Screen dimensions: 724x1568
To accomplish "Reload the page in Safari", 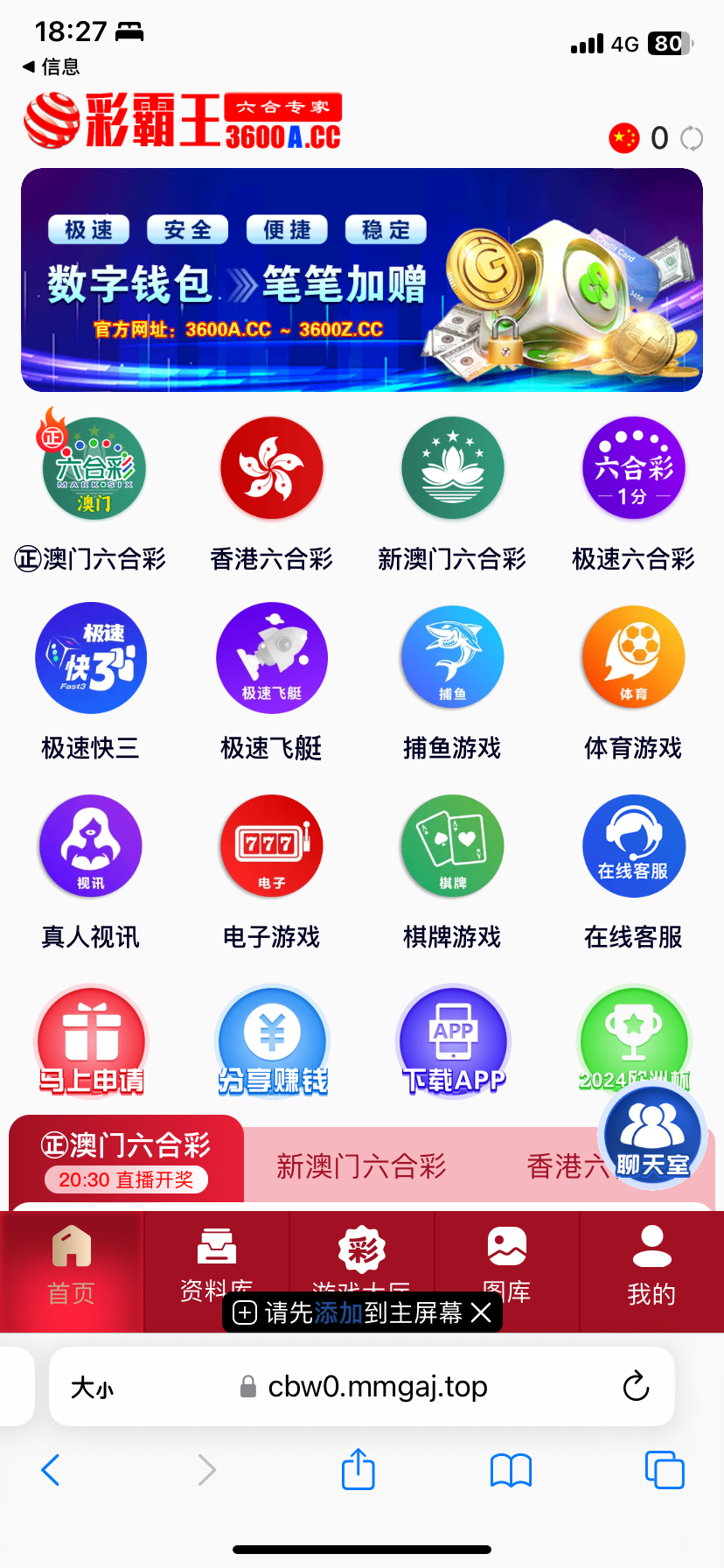I will (x=636, y=1386).
